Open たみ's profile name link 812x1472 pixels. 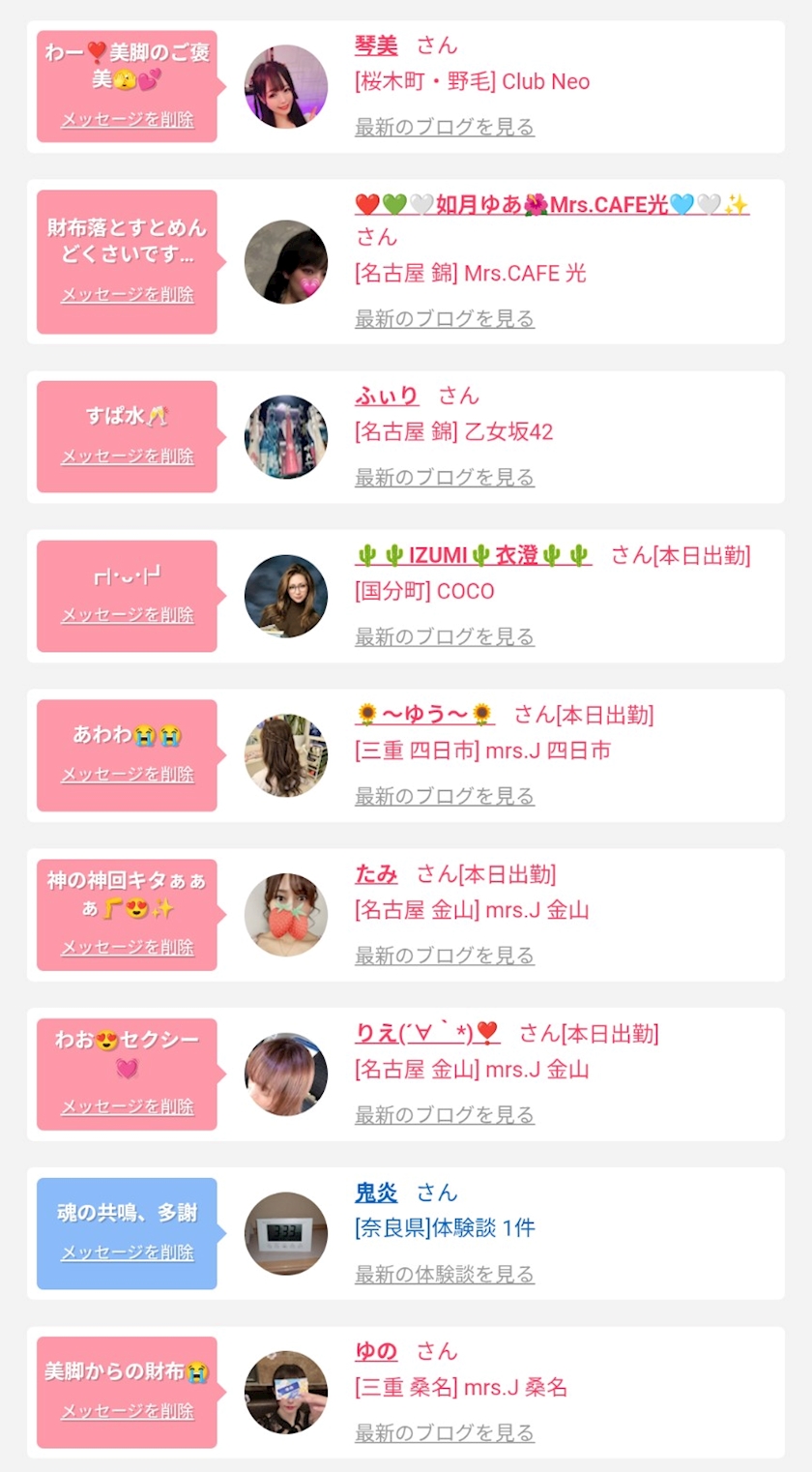[x=376, y=874]
